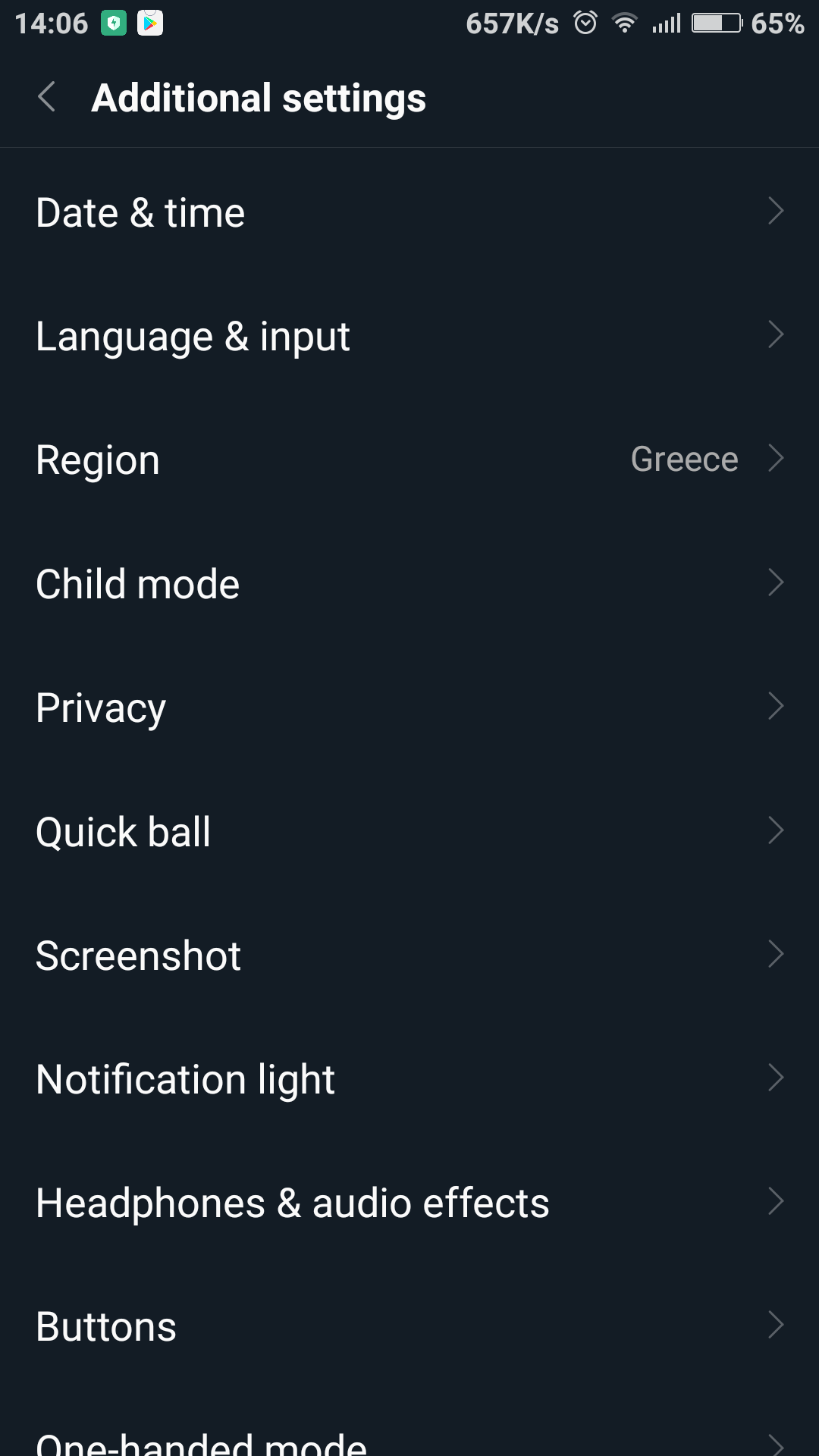Open Quick ball options
The image size is (819, 1456).
coord(409,831)
